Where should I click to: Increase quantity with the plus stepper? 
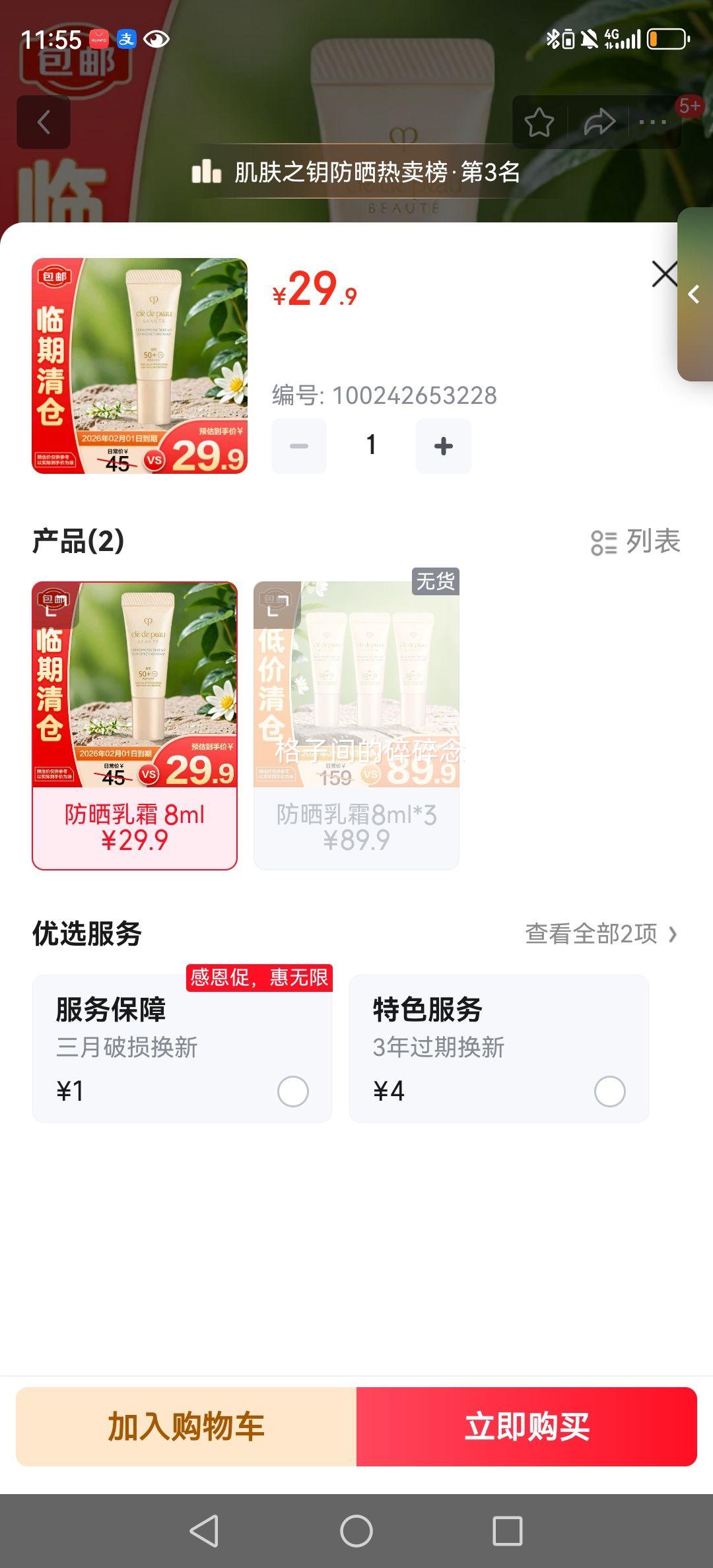pos(443,445)
